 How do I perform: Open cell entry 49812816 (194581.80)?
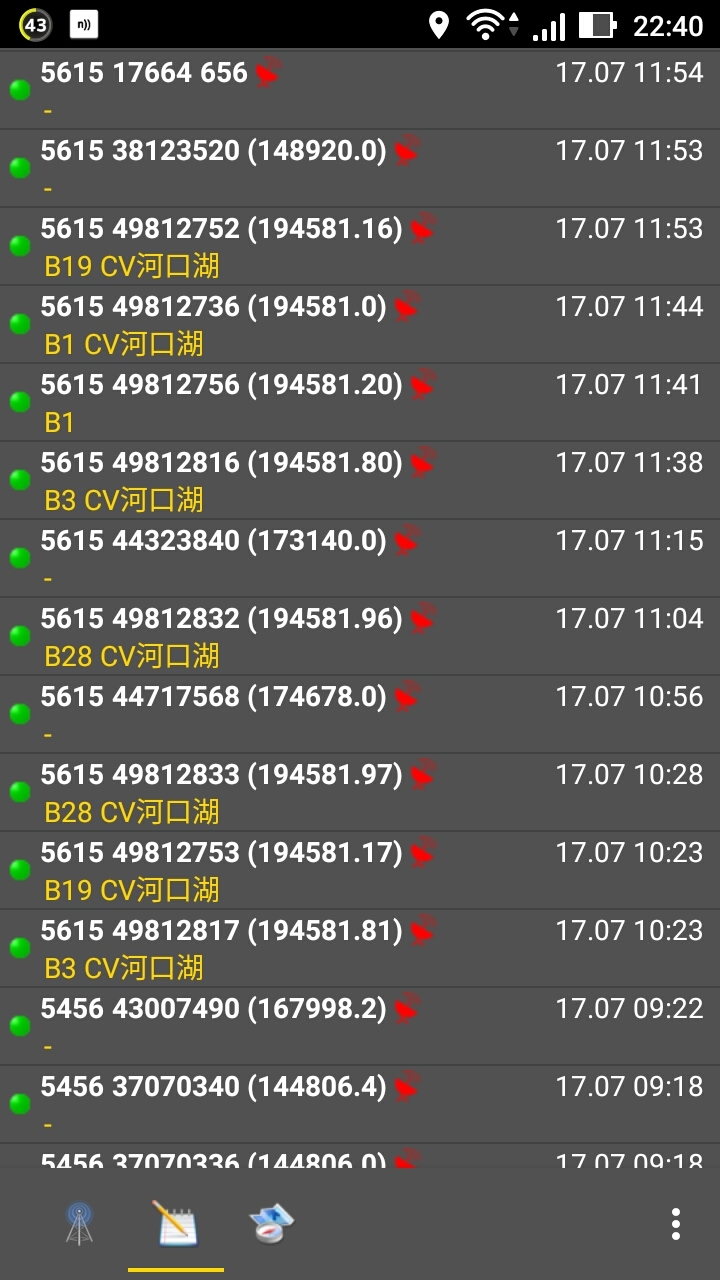[x=360, y=480]
